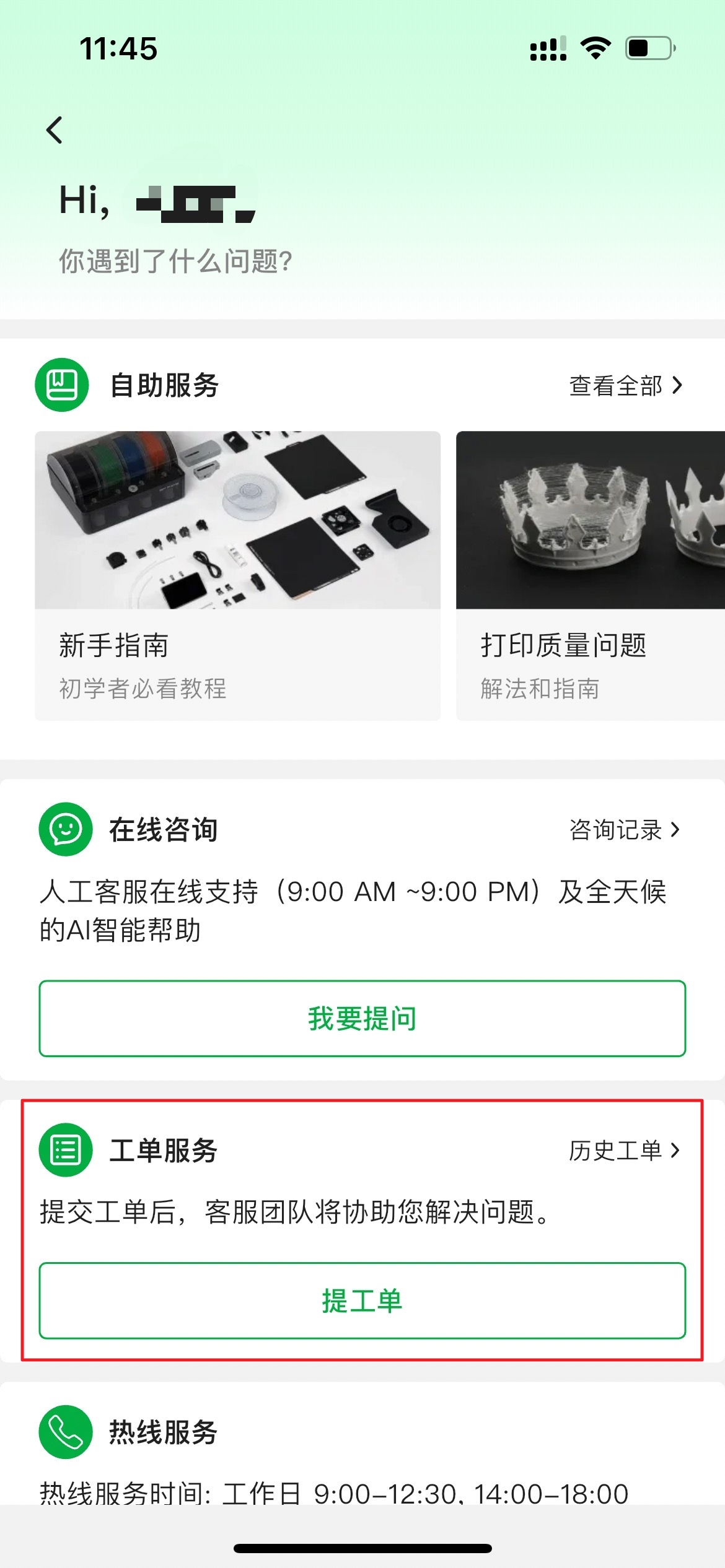Open the 打印质量问题 card

(590, 576)
